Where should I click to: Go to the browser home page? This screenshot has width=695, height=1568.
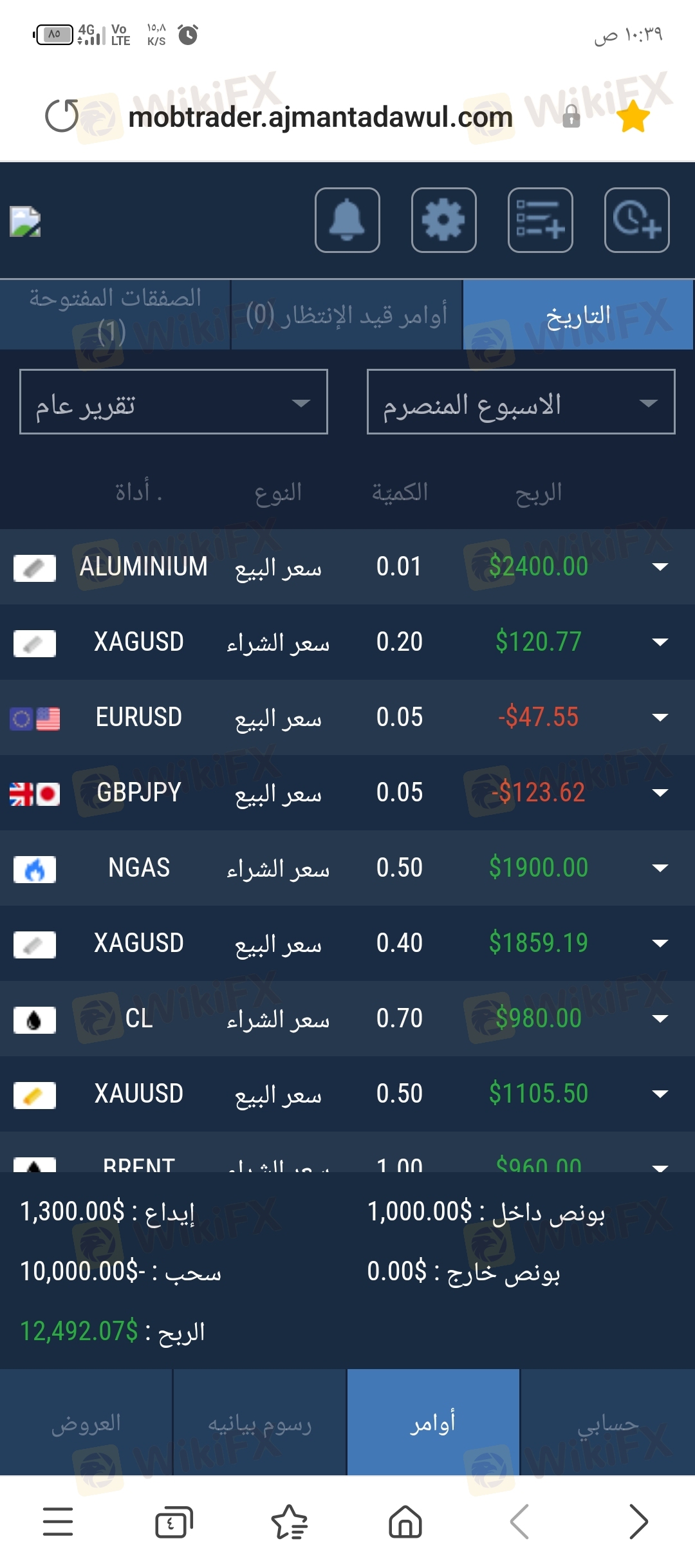(x=405, y=1522)
